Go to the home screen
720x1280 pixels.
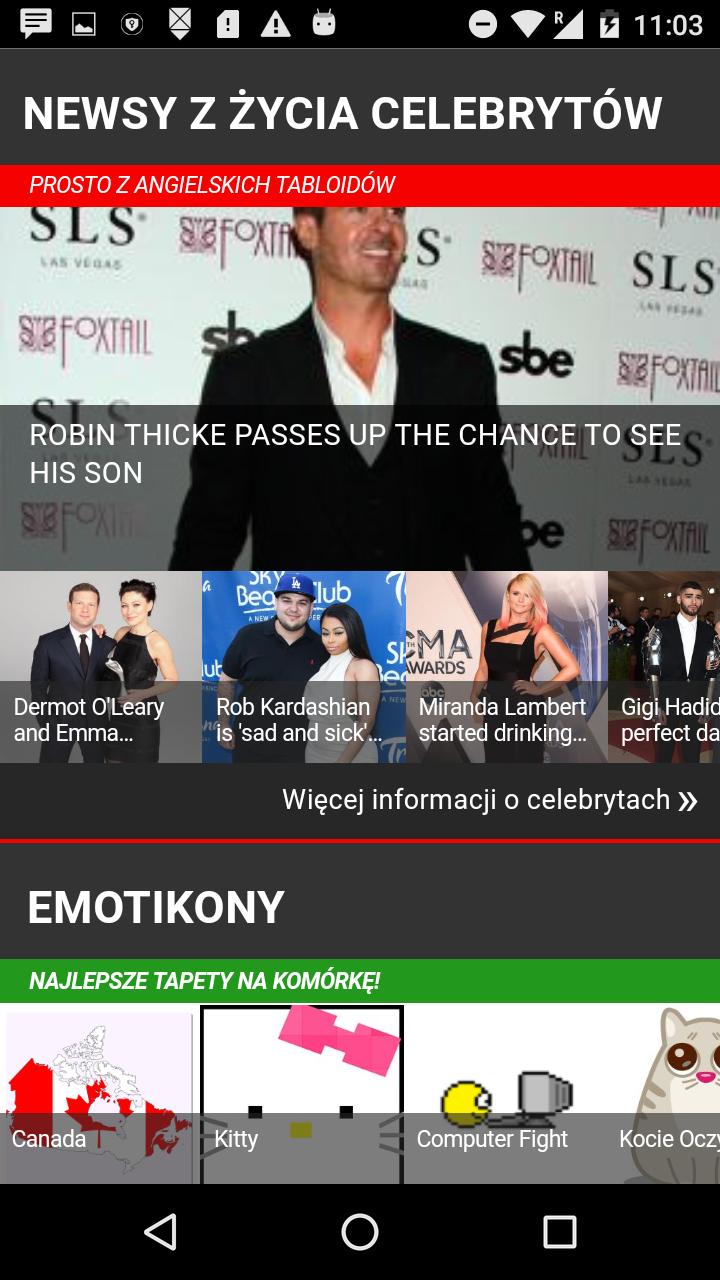[x=360, y=1232]
